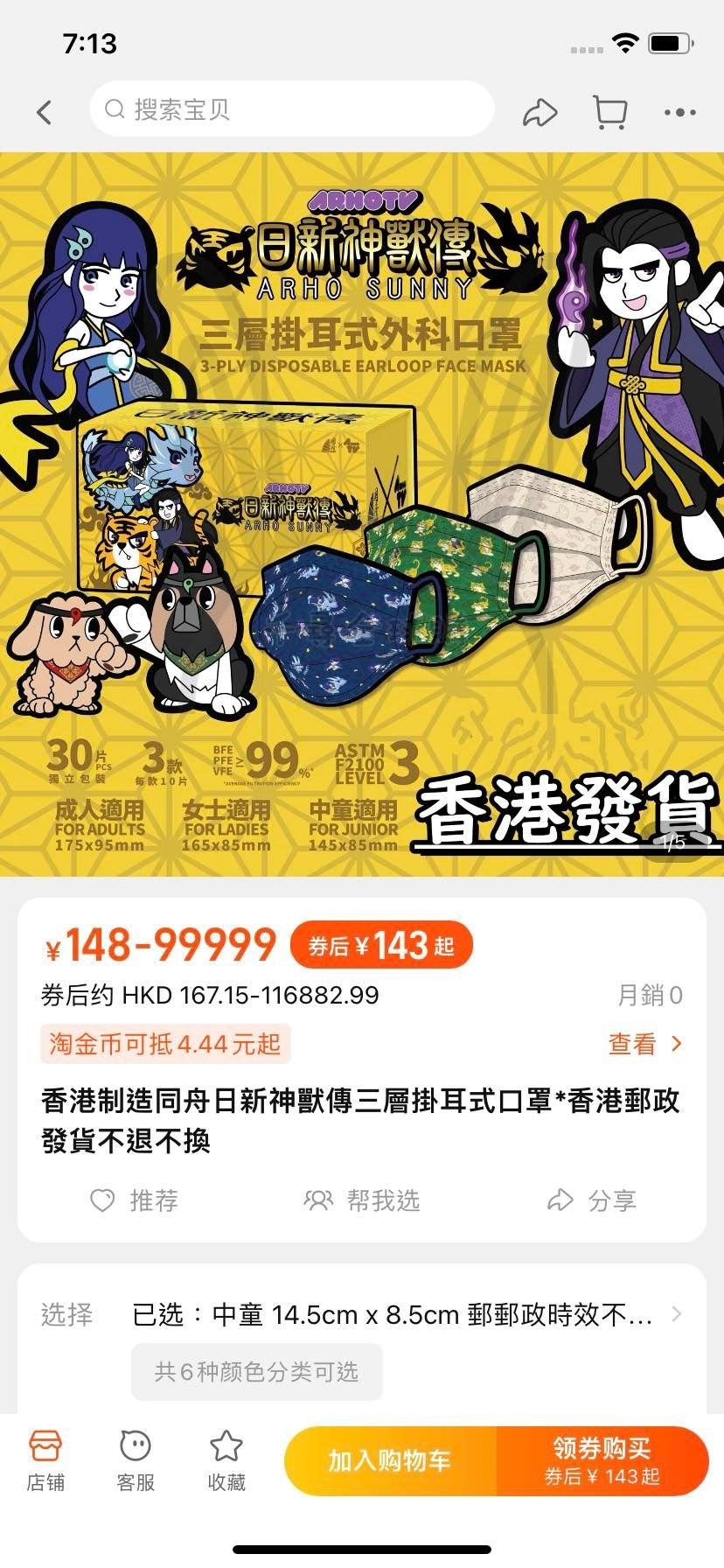Tap 领券购买 to buy with coupon
The height and width of the screenshot is (1568, 724).
pyautogui.click(x=602, y=1460)
